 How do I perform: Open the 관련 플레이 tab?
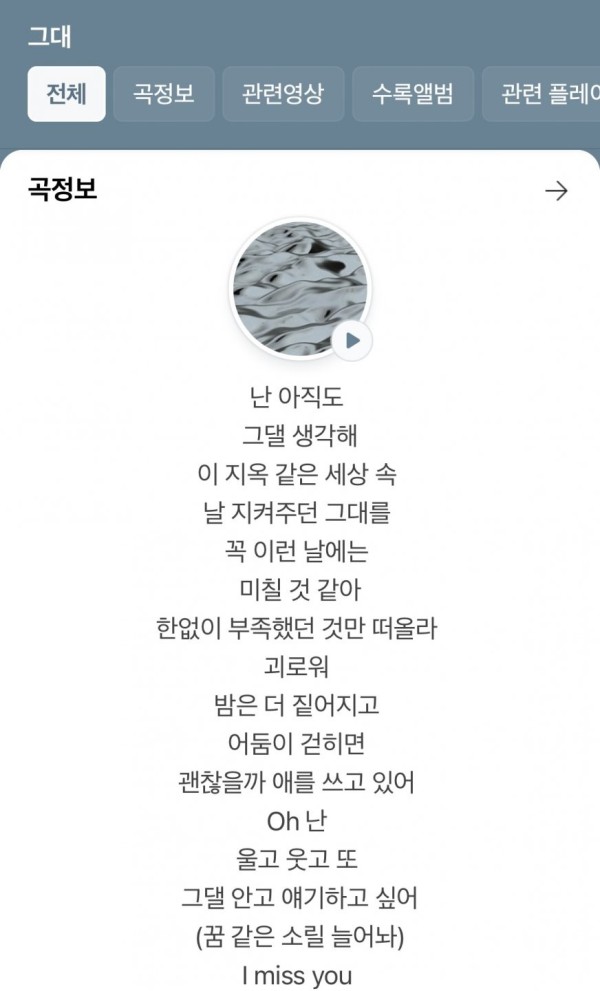tap(545, 94)
